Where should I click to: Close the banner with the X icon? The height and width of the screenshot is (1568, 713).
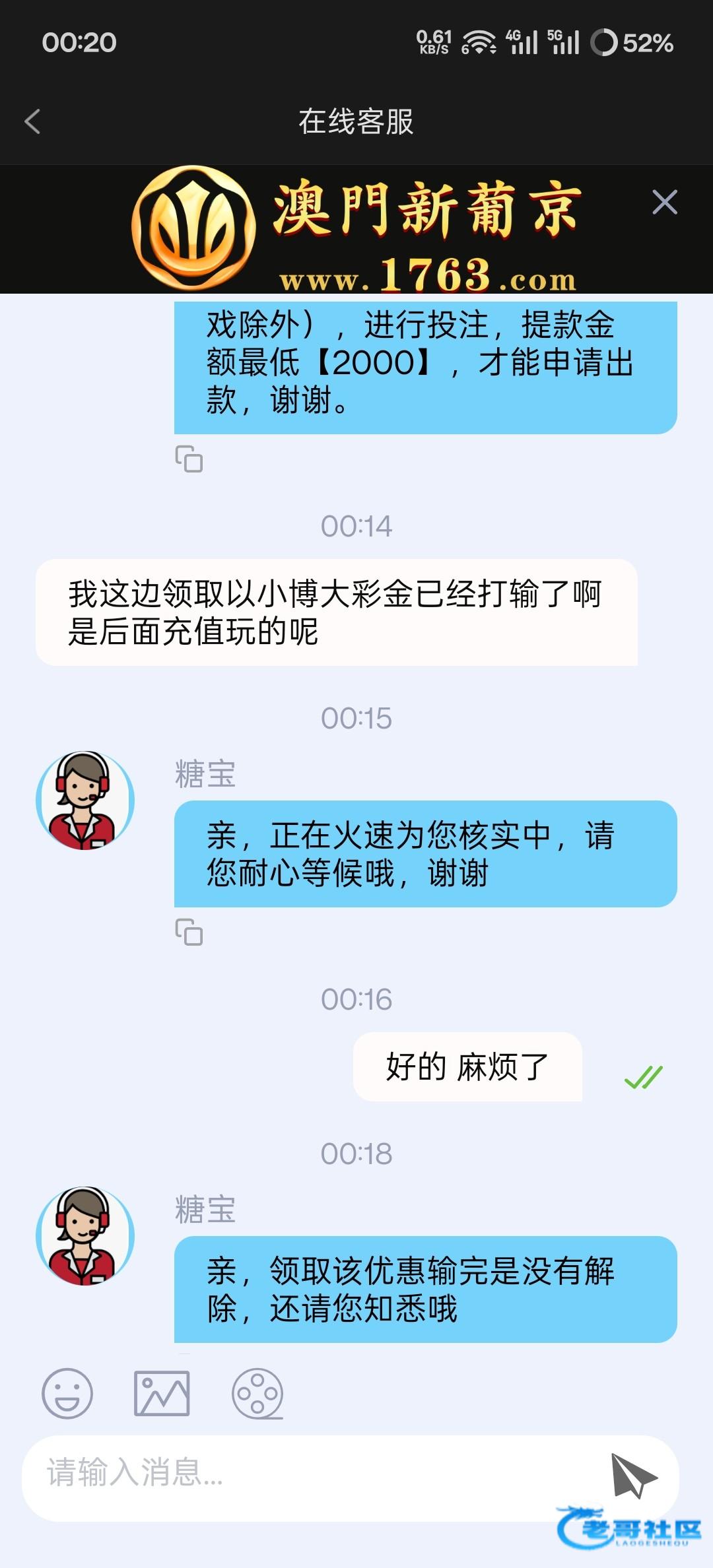tap(664, 202)
